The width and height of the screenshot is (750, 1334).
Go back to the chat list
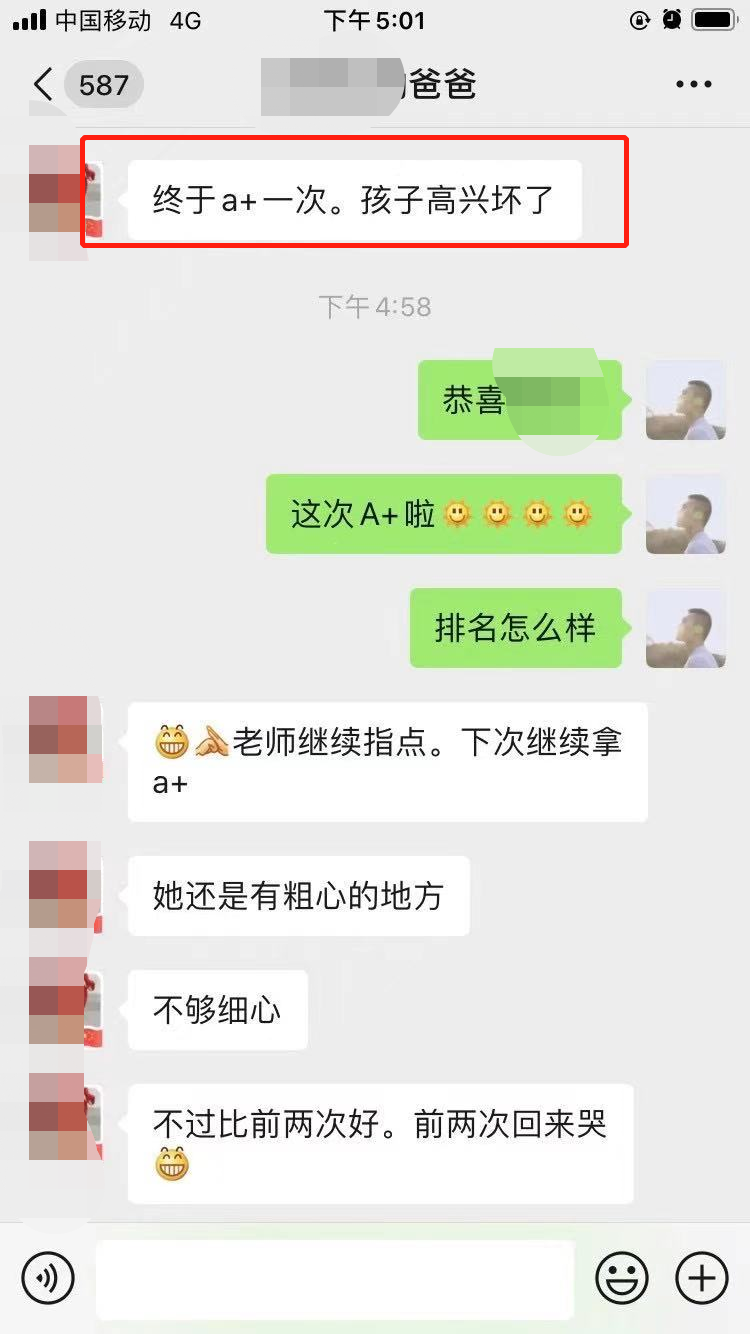coord(42,85)
